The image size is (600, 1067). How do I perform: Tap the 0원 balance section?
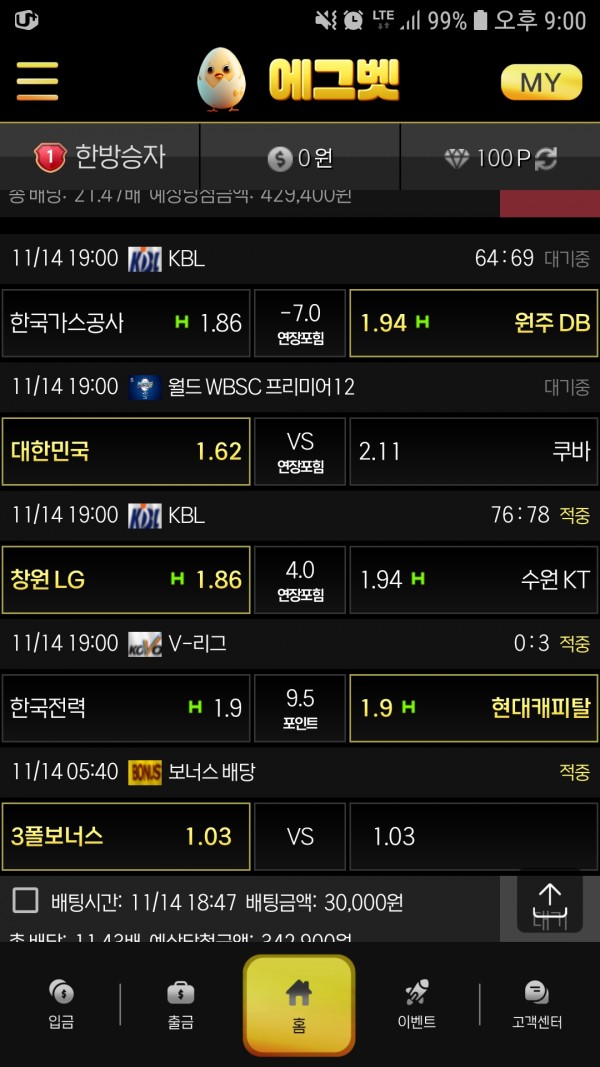(300, 157)
